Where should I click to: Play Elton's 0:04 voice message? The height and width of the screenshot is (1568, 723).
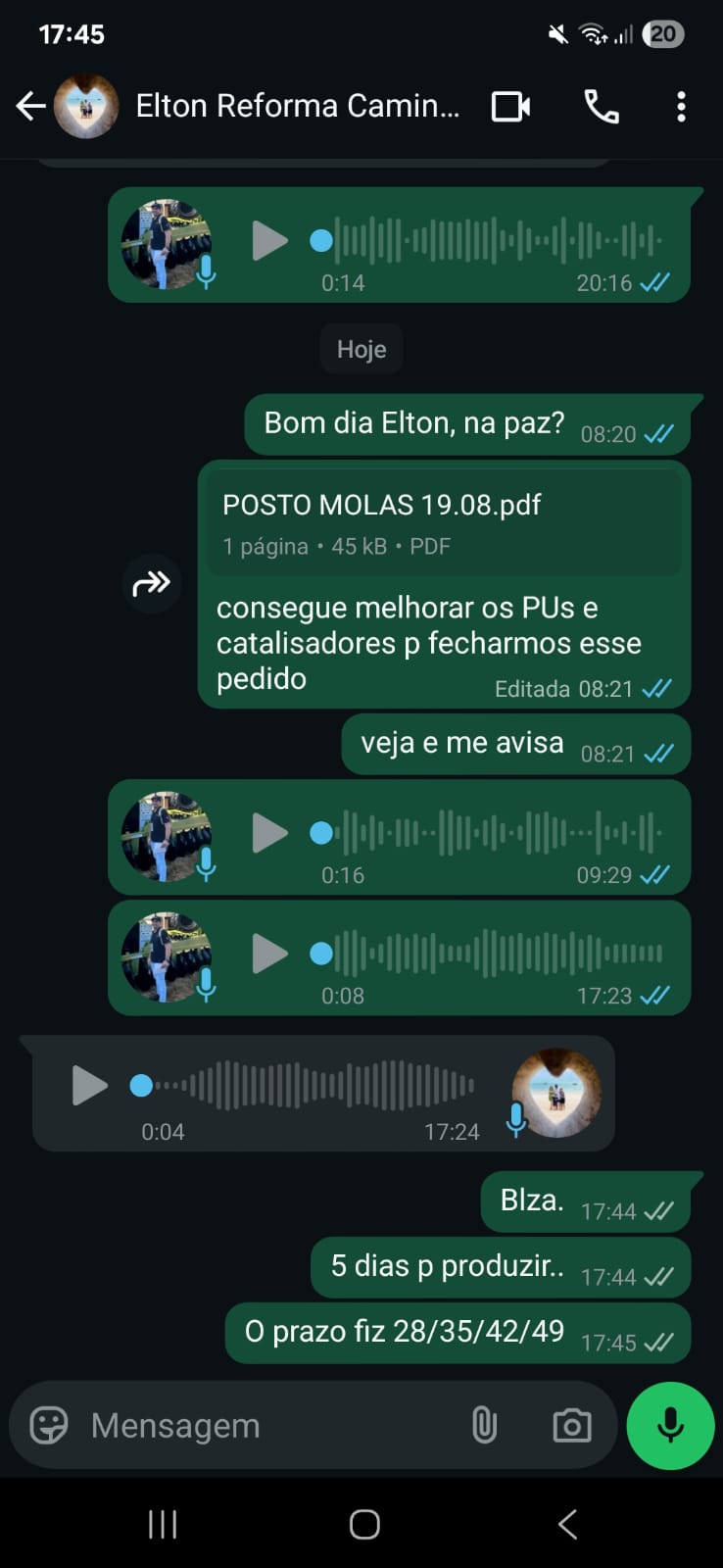89,1086
